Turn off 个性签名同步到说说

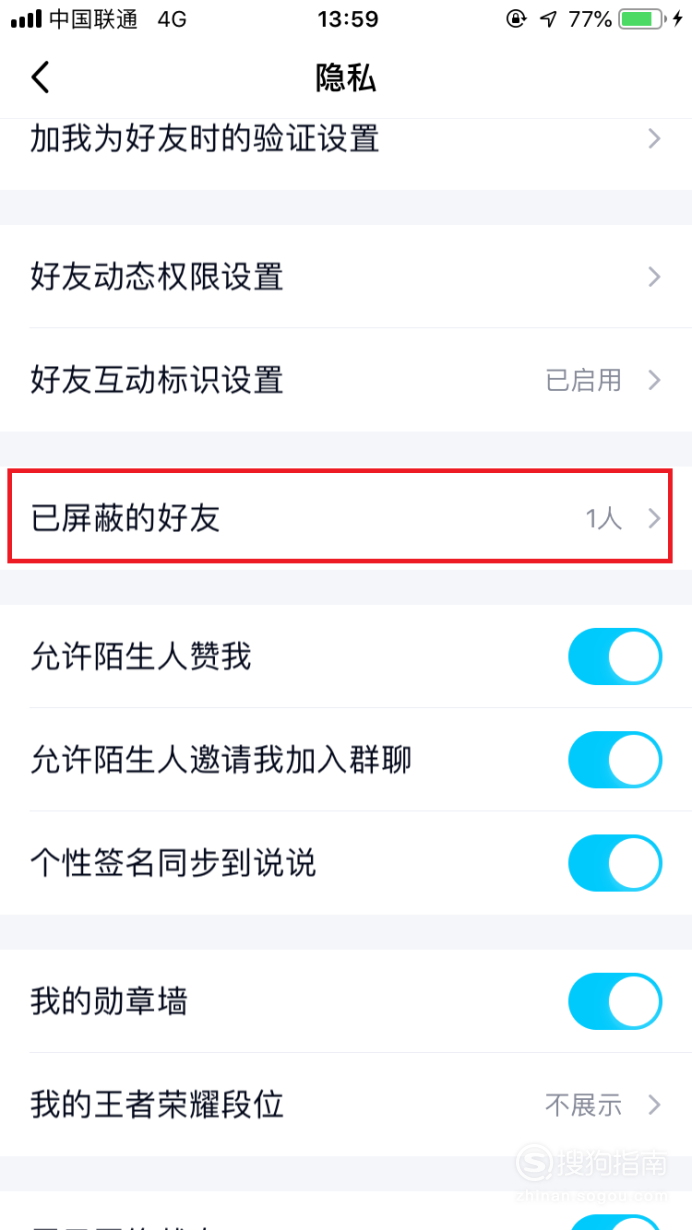tap(615, 863)
